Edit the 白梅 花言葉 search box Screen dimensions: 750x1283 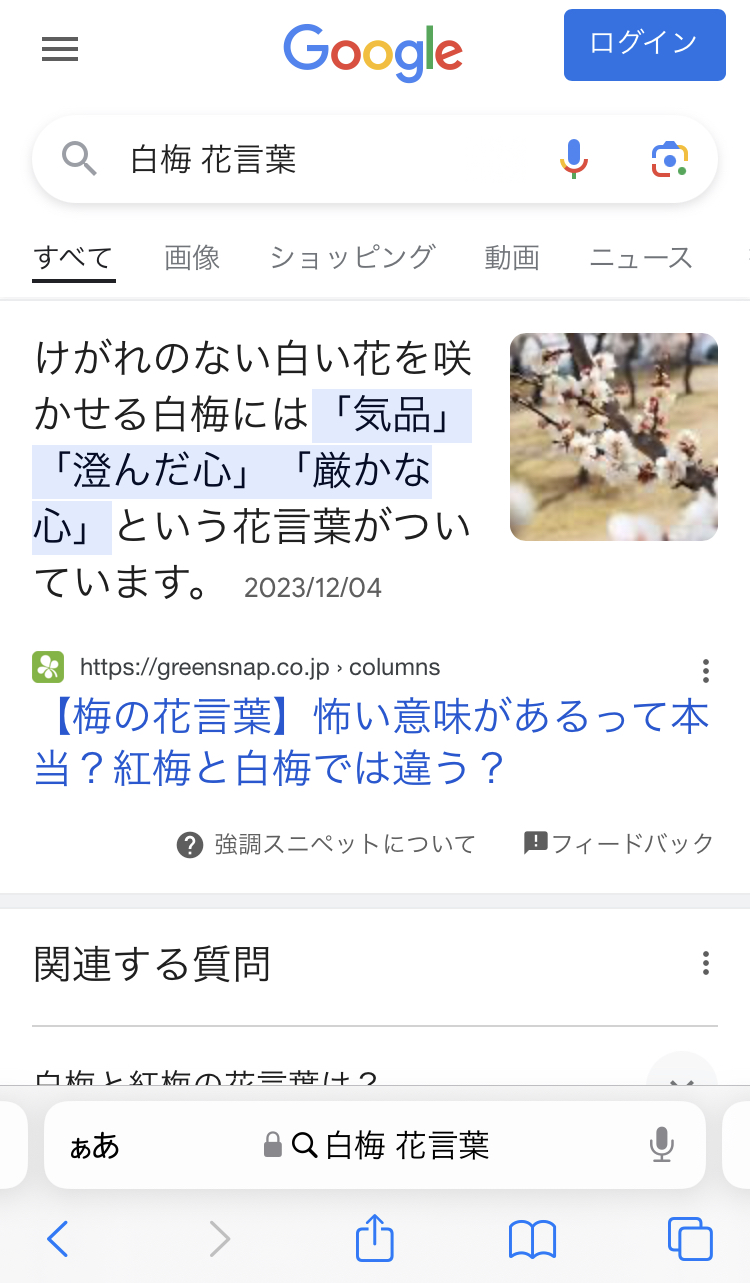[x=330, y=159]
